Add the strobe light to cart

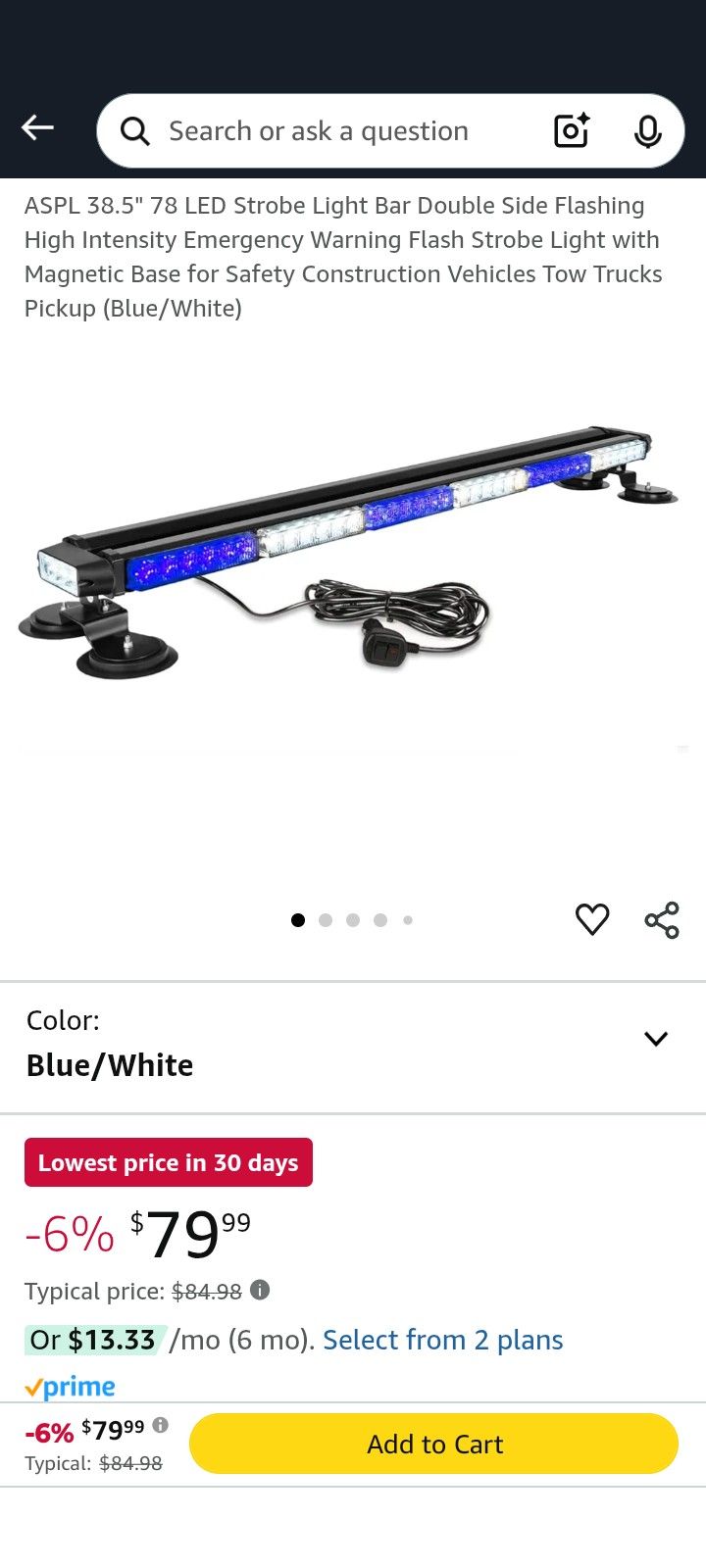click(434, 1443)
